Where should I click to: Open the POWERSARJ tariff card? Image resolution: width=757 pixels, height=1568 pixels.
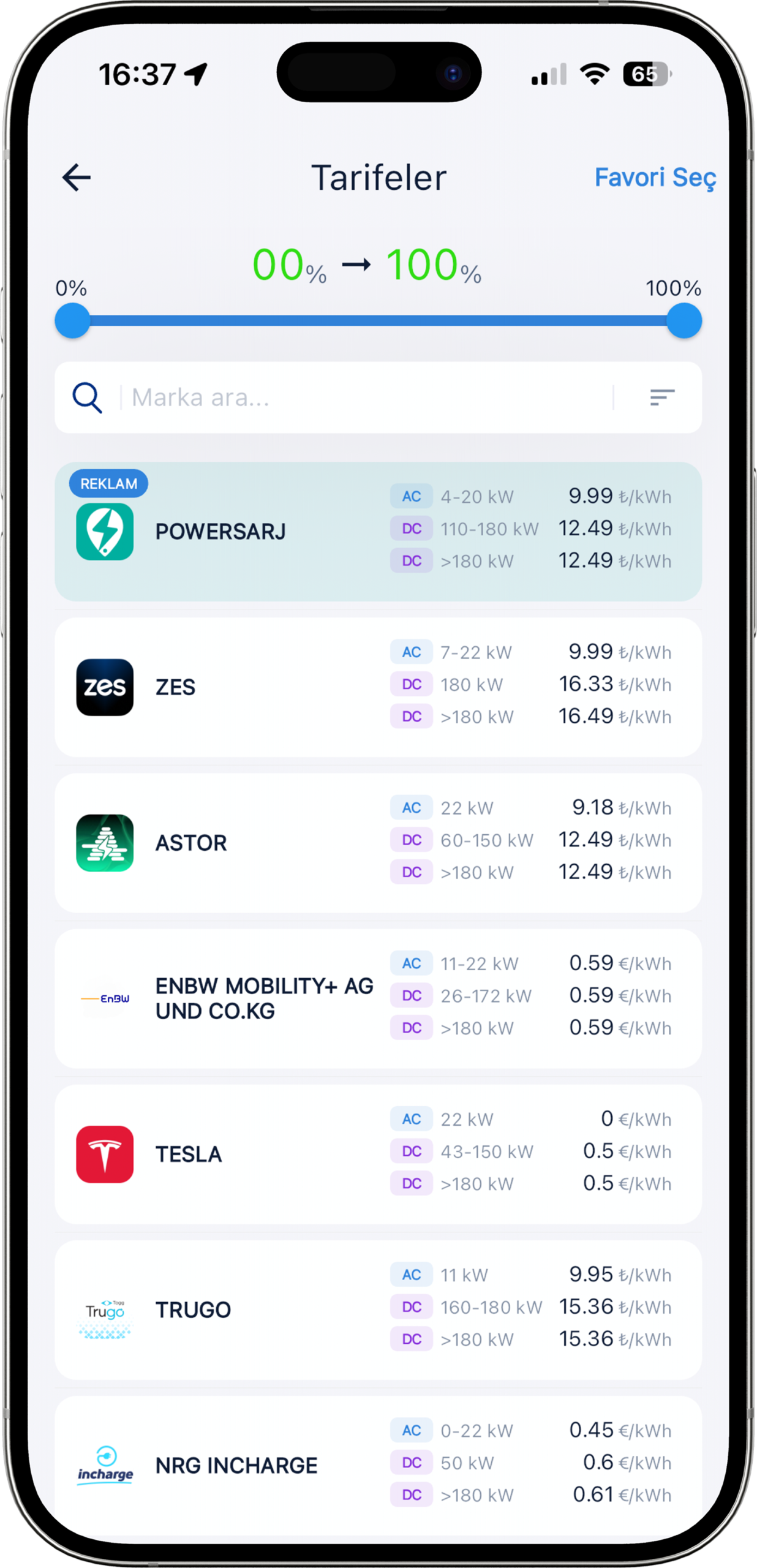pos(378,531)
